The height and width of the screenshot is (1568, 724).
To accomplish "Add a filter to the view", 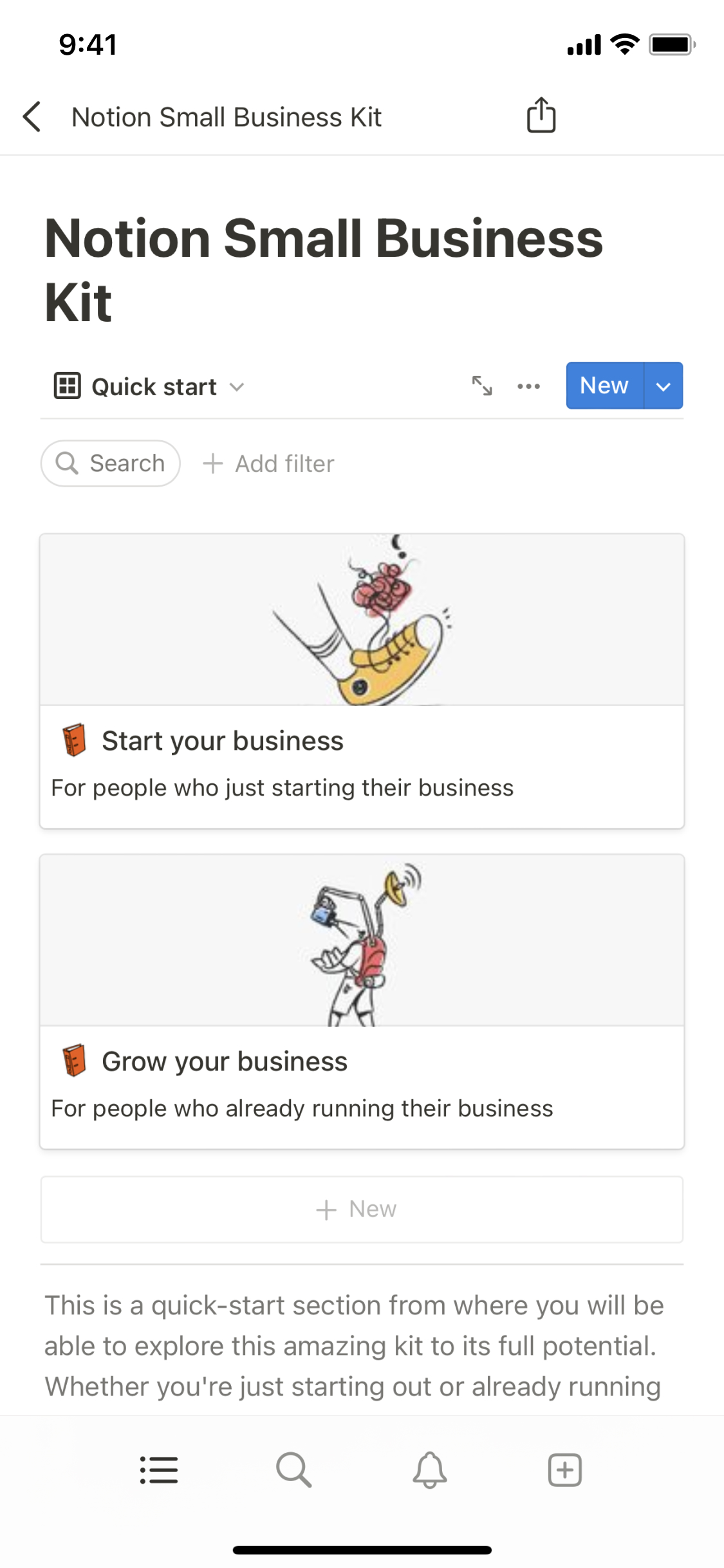I will [x=269, y=463].
